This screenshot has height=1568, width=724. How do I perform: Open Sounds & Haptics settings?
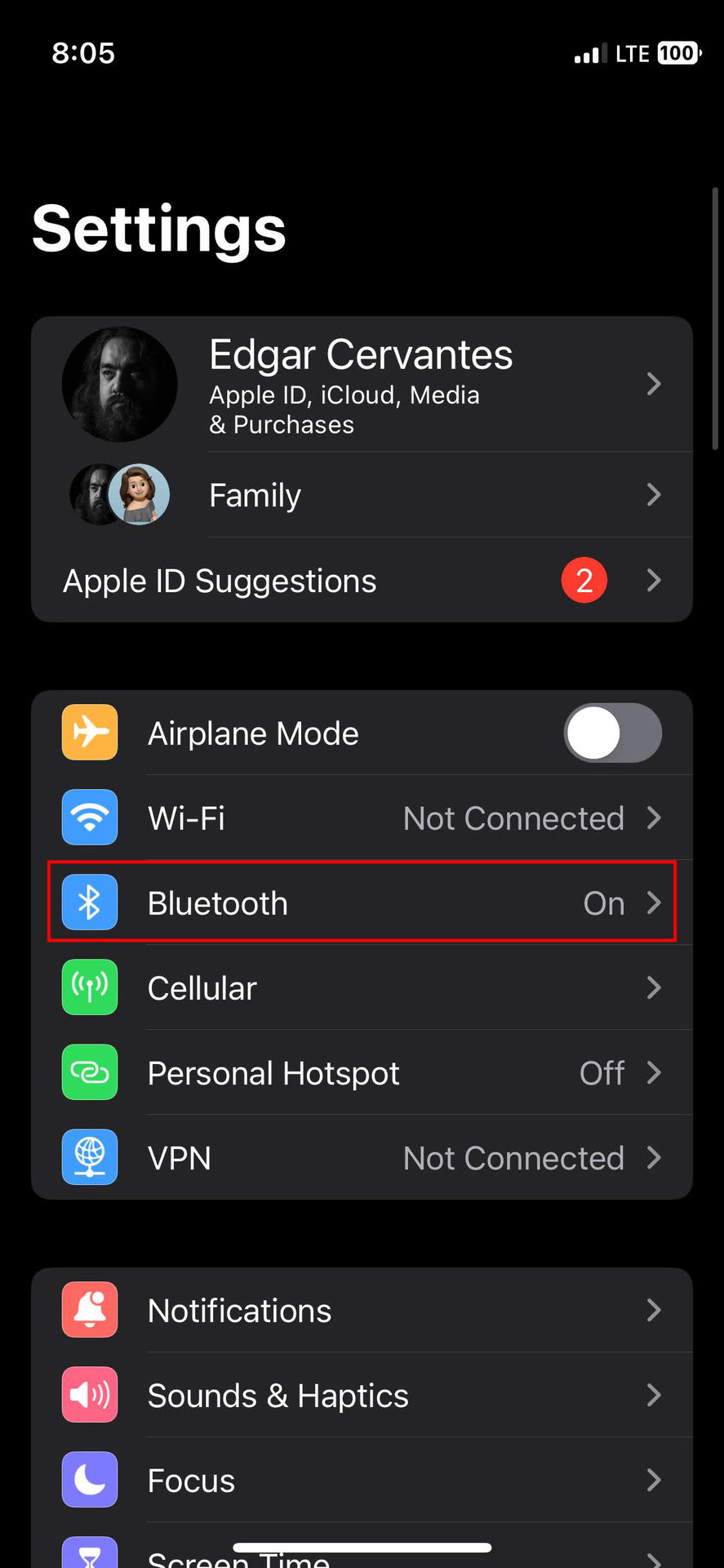[361, 1395]
